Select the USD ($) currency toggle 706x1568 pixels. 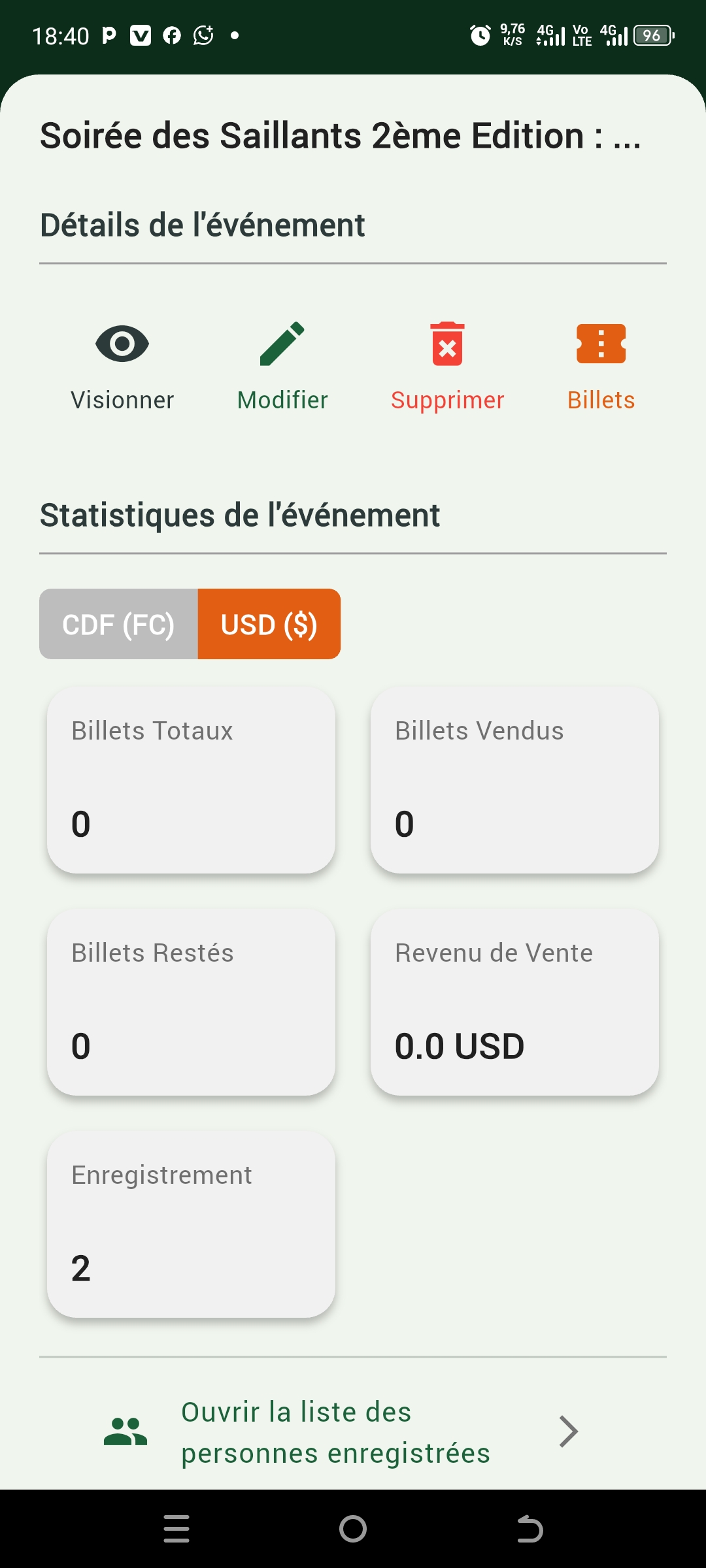coord(269,624)
